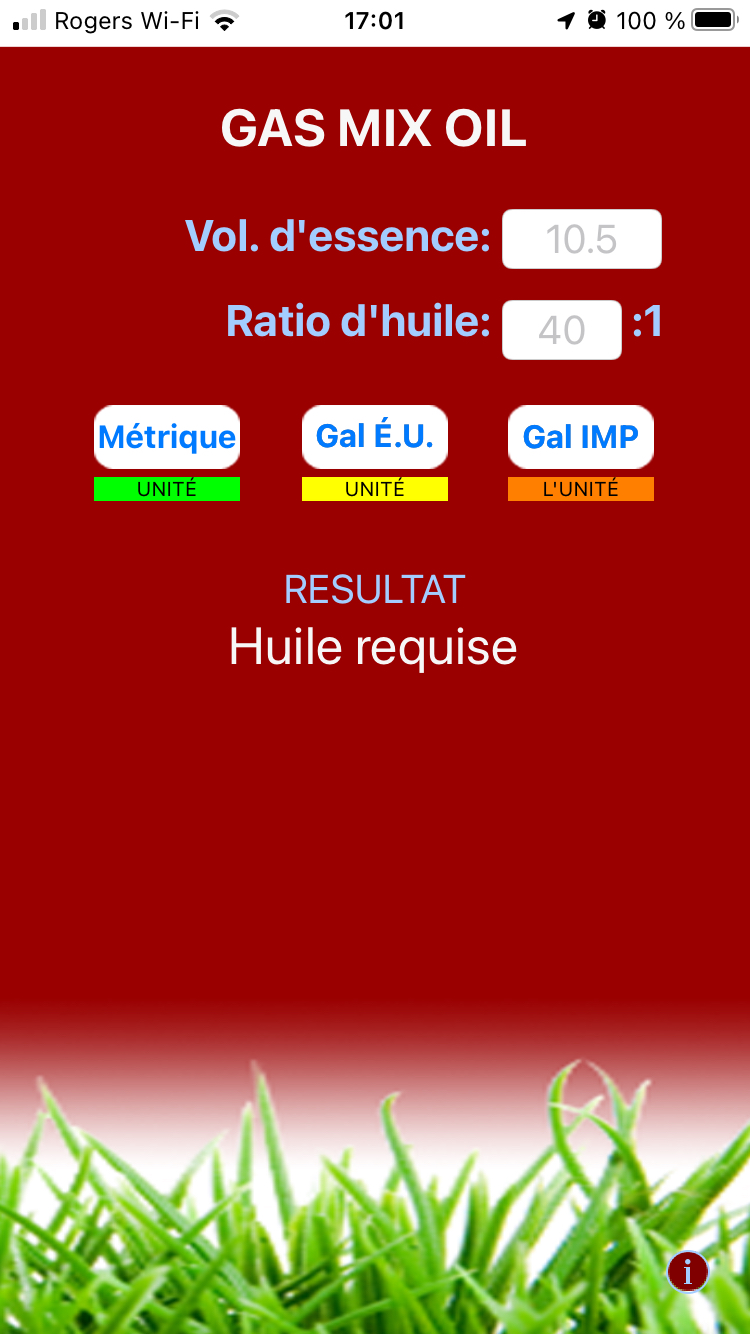
Task: Open the info icon
Action: (x=687, y=1272)
